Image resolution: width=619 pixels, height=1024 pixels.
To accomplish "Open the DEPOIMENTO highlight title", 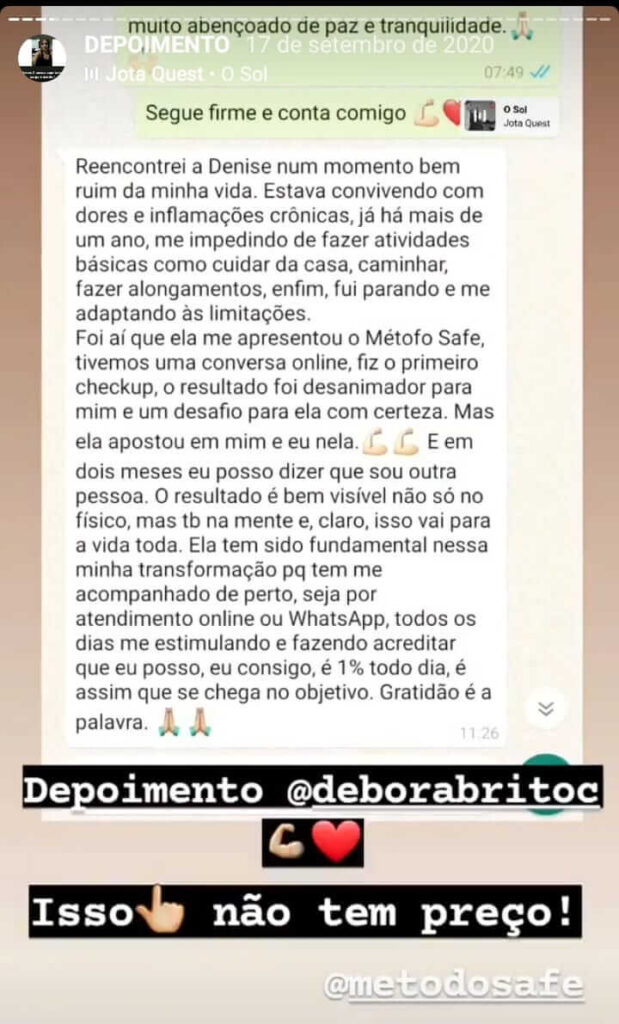I will pos(156,46).
